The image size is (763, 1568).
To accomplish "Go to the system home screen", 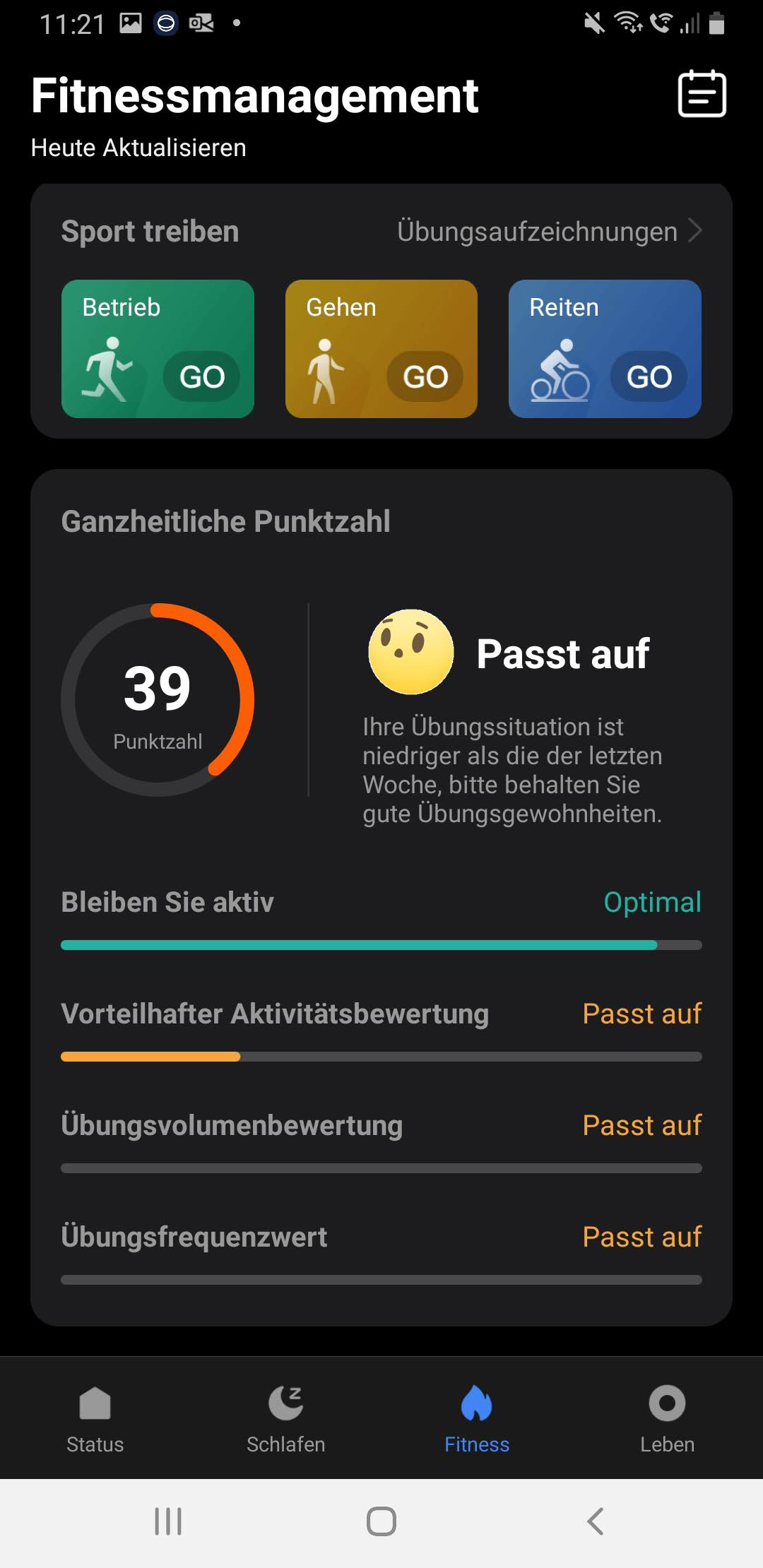I will (381, 1521).
